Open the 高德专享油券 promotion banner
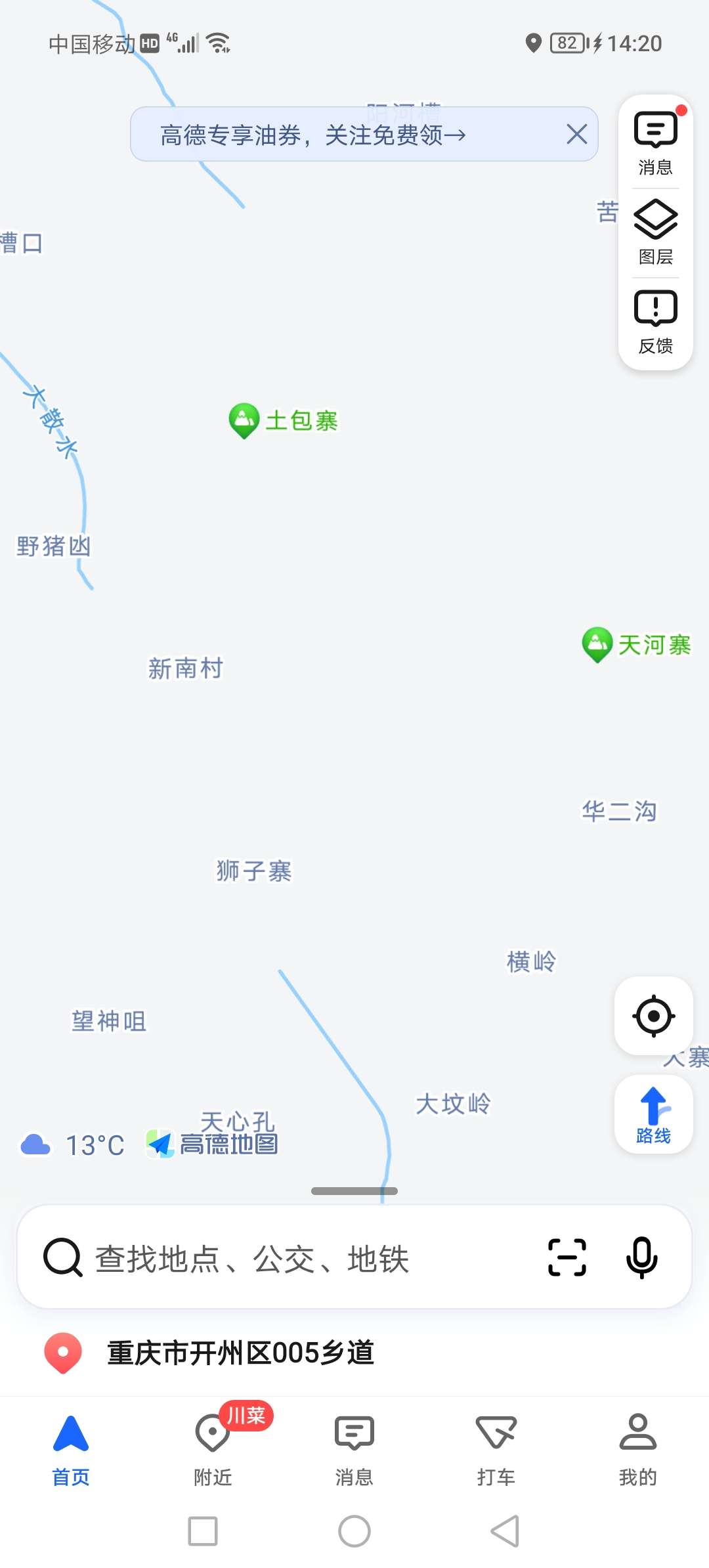709x1568 pixels. coord(313,135)
